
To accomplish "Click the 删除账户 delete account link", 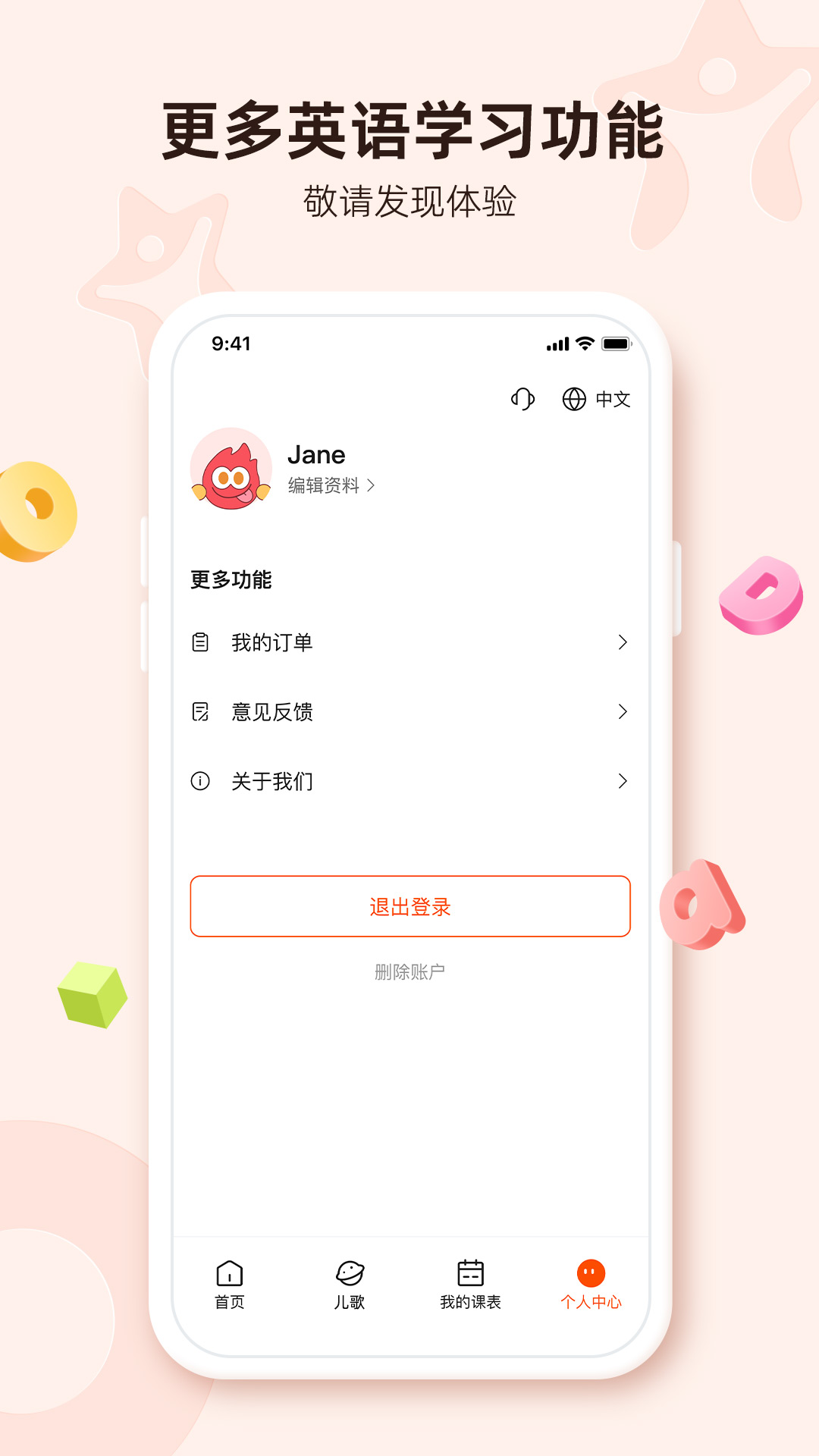I will click(409, 969).
